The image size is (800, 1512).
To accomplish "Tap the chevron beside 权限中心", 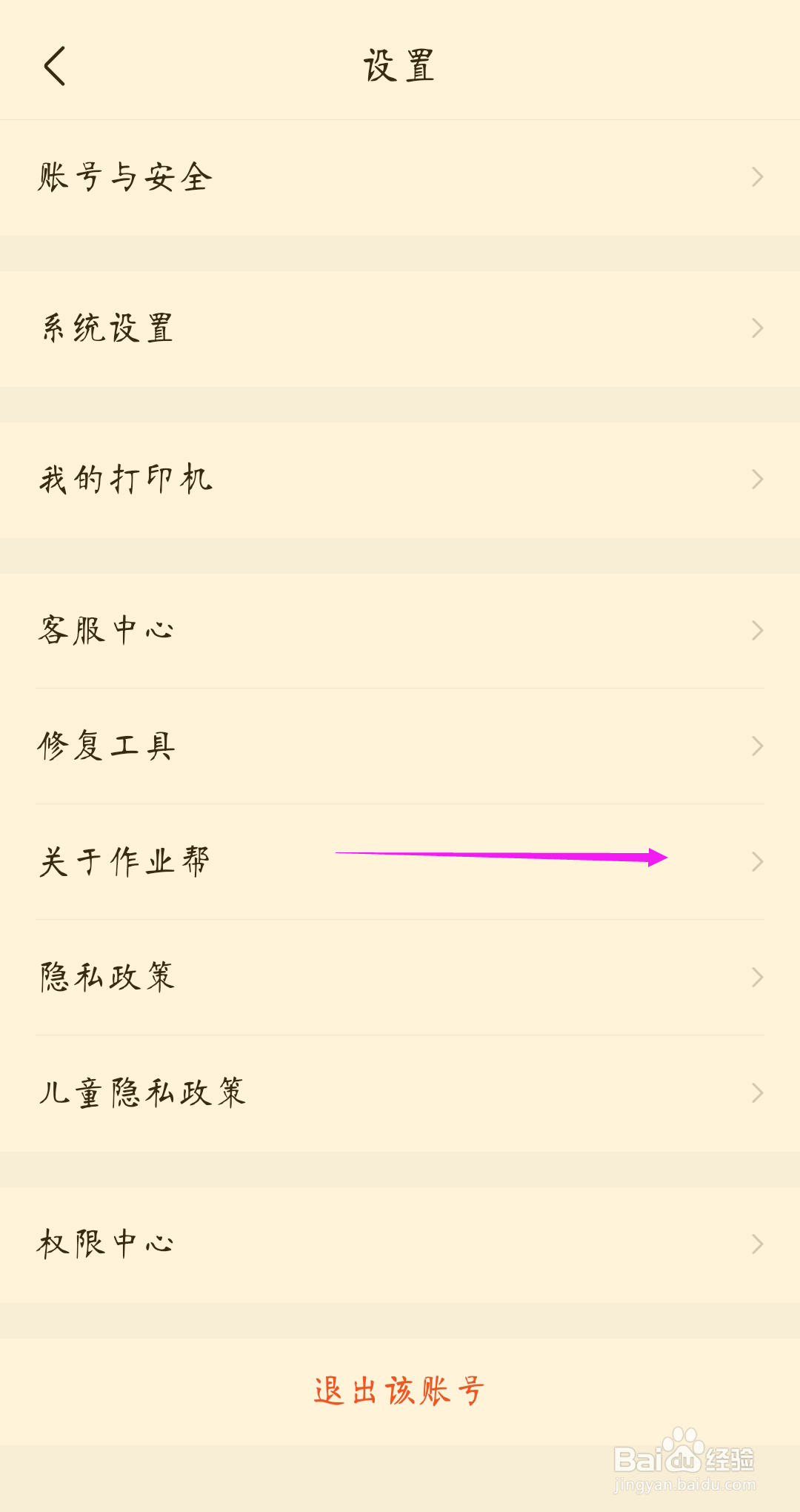I will 757,1244.
